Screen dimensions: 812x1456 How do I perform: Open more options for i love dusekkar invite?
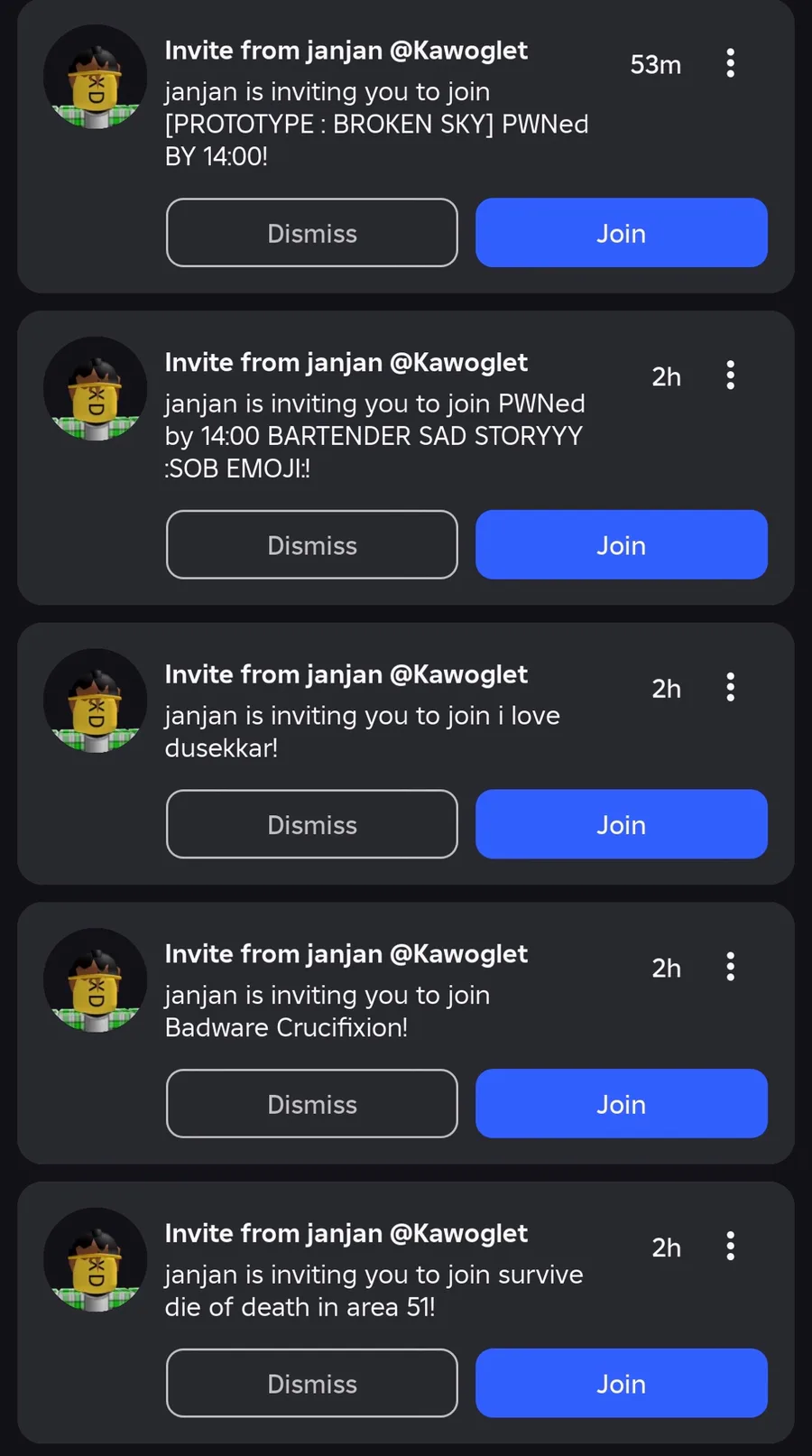click(x=730, y=687)
